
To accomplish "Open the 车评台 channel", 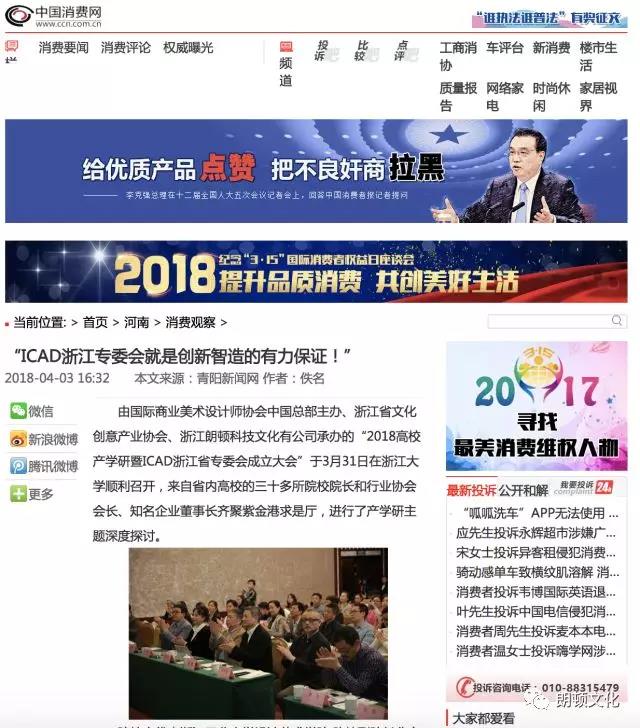I will tap(504, 47).
